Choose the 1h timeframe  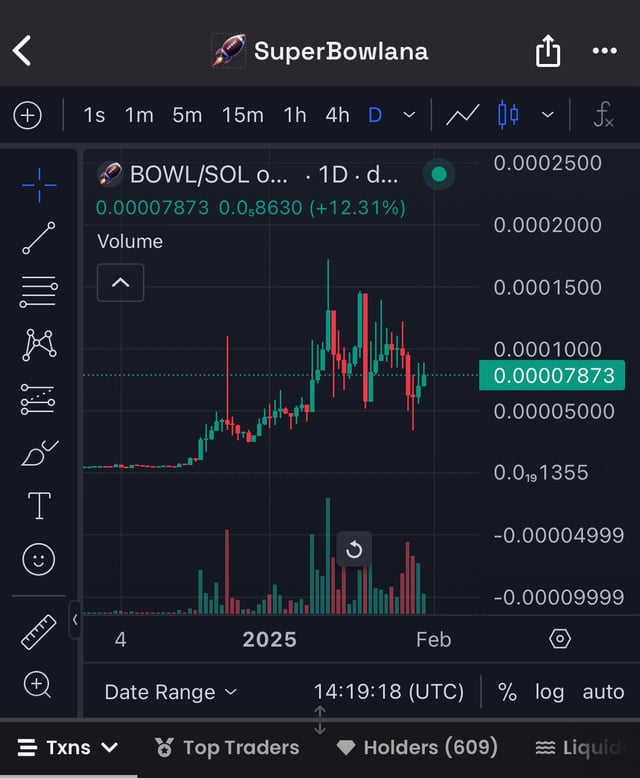click(x=295, y=115)
